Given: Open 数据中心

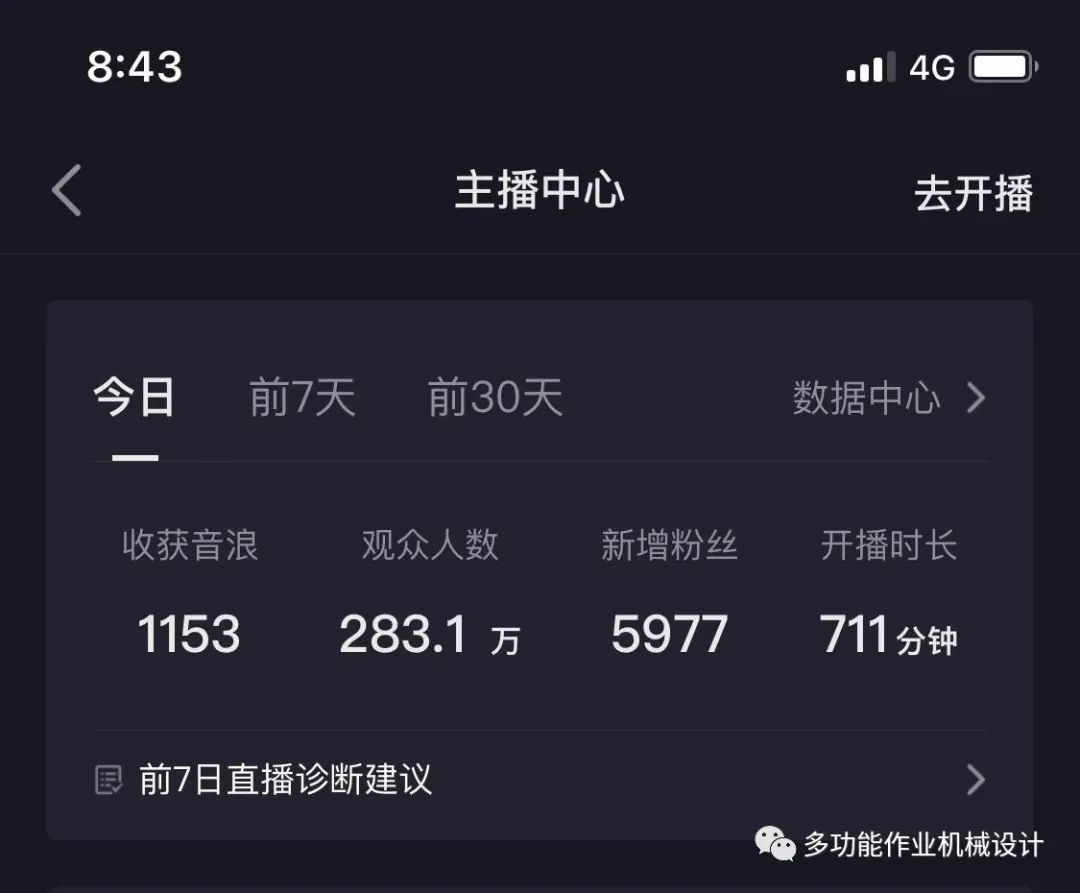Looking at the screenshot, I should point(888,398).
